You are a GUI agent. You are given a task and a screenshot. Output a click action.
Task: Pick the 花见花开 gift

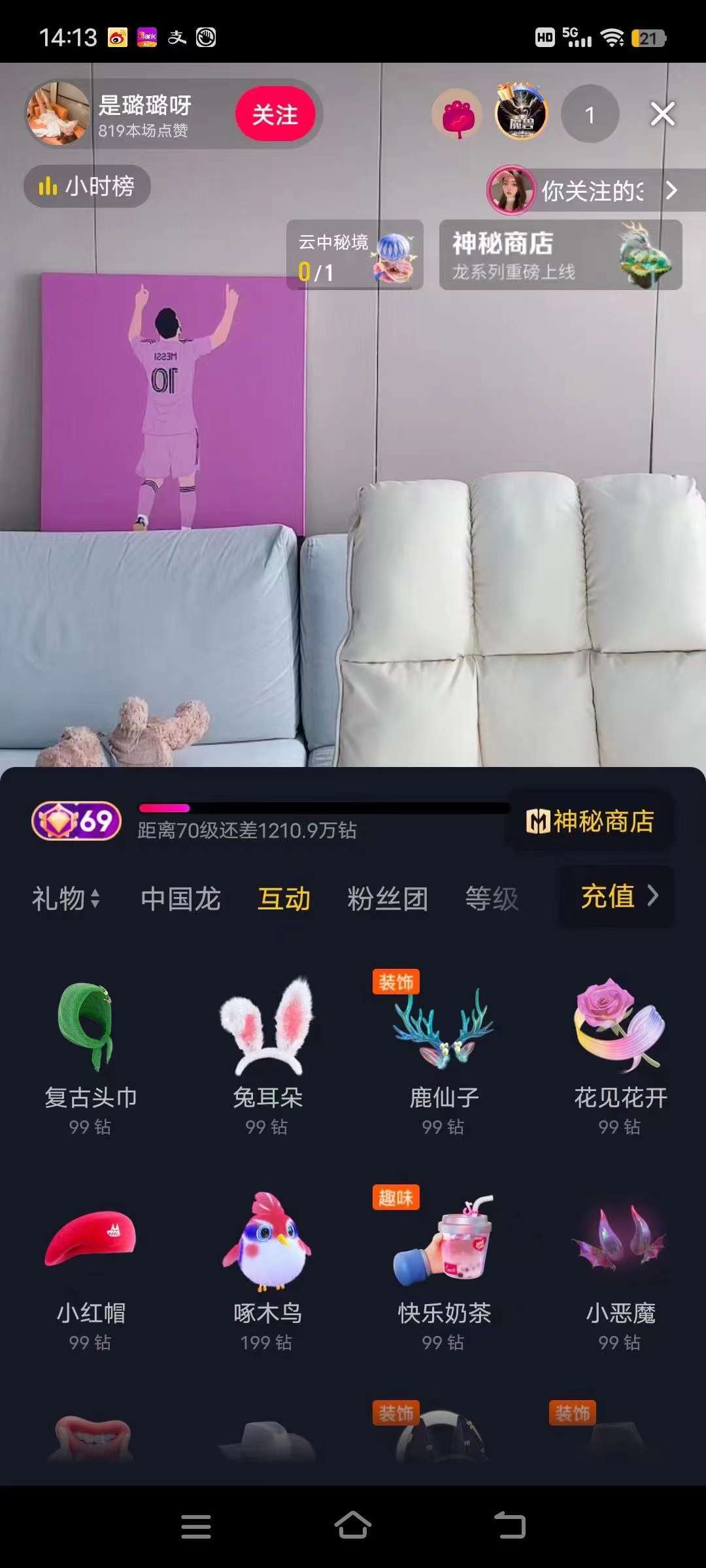(620, 1055)
